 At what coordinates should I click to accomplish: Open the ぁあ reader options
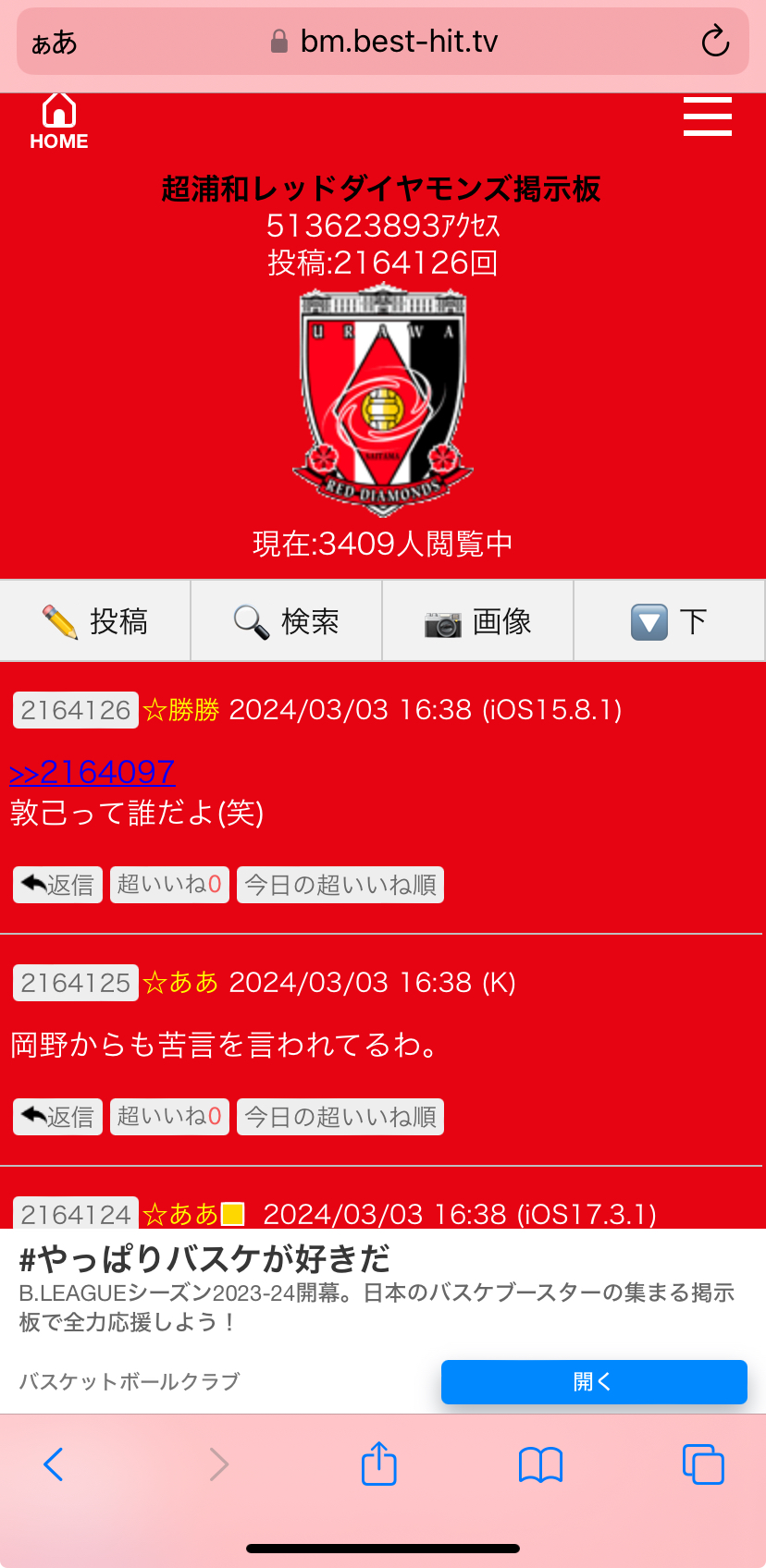[x=55, y=43]
